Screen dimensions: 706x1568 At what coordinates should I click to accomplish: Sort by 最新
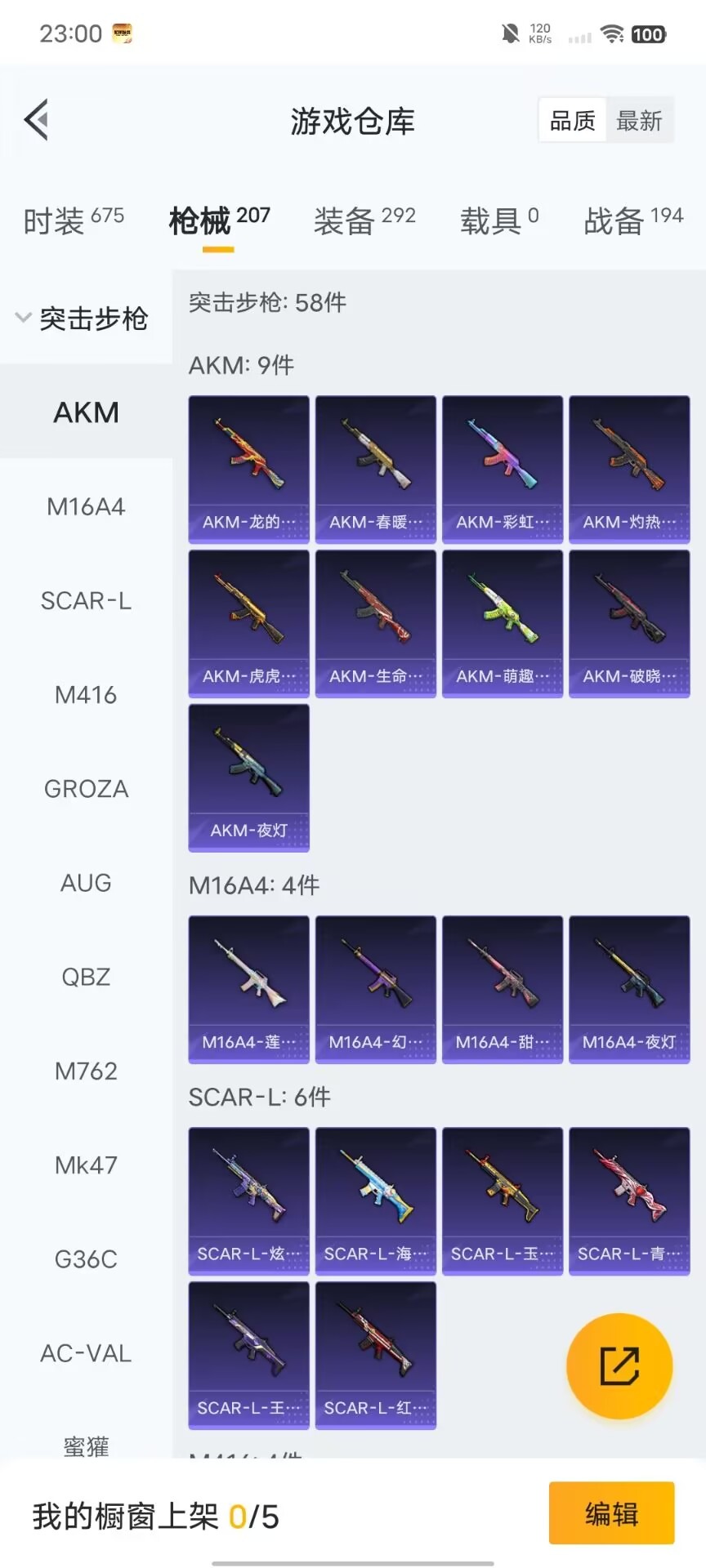(639, 121)
